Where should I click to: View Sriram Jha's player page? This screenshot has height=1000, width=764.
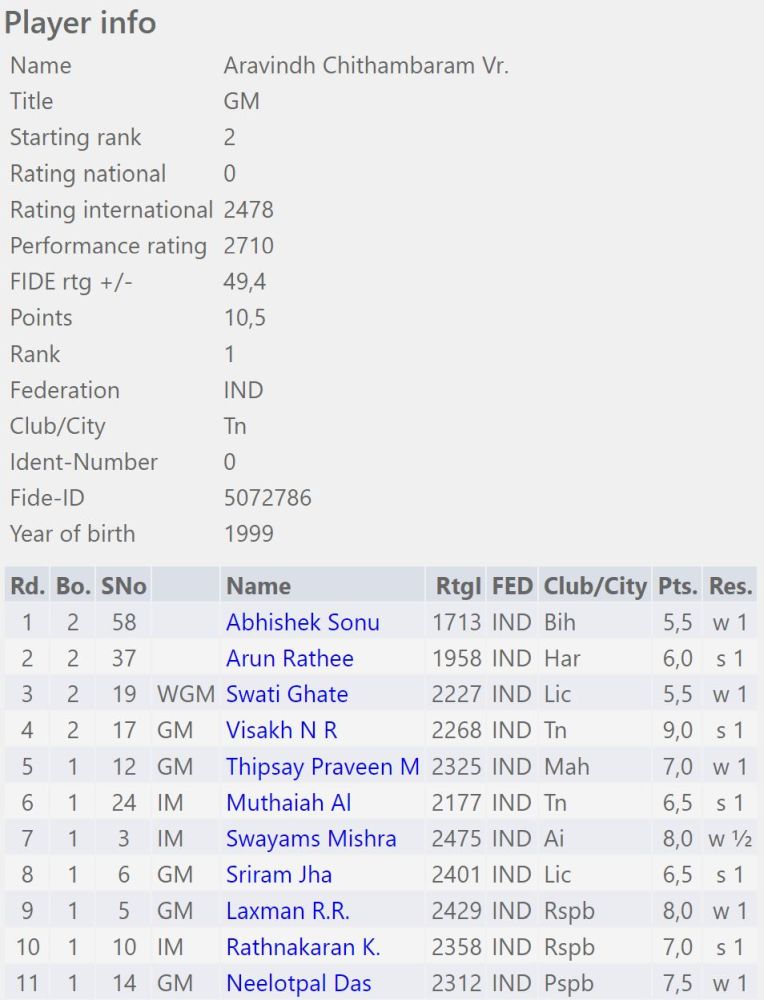[278, 875]
